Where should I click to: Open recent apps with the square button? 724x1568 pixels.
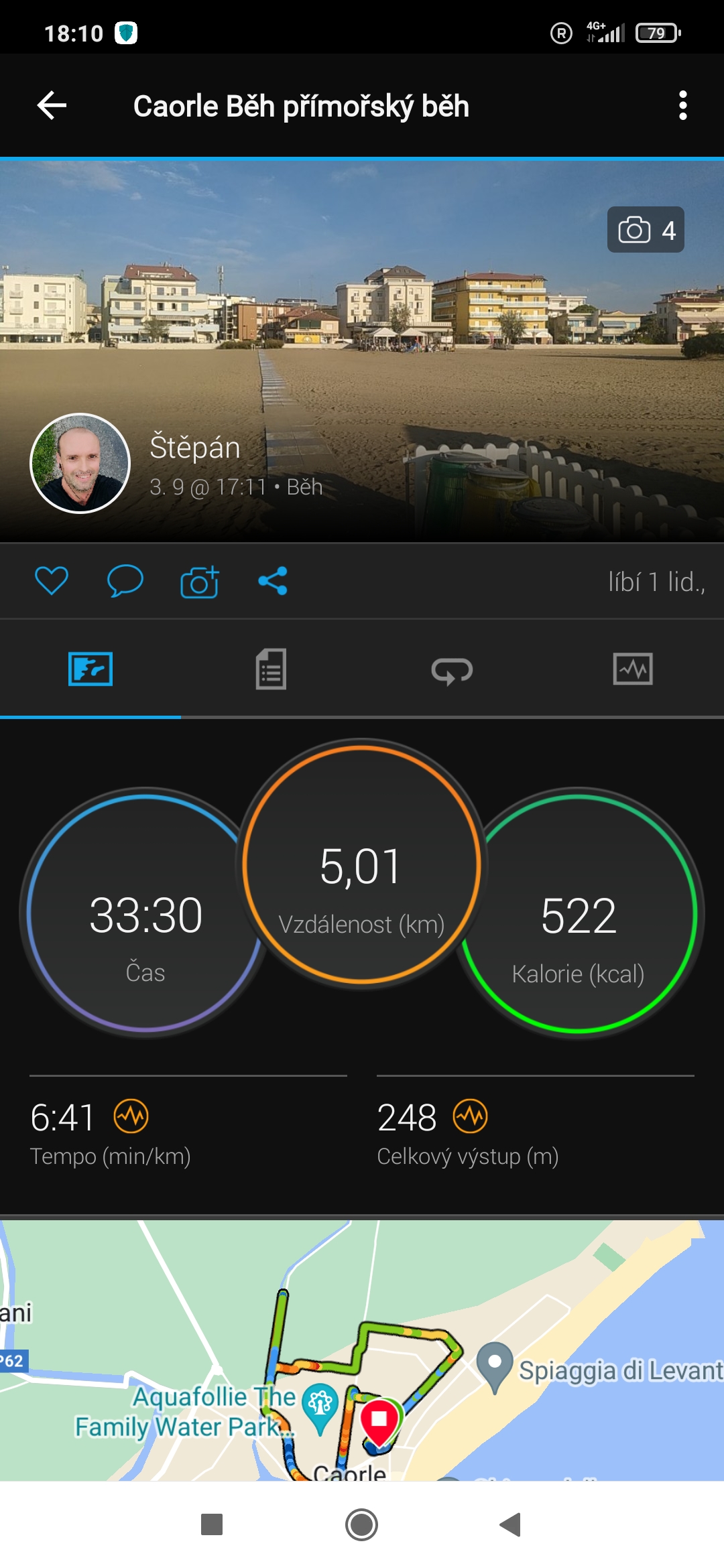212,1524
